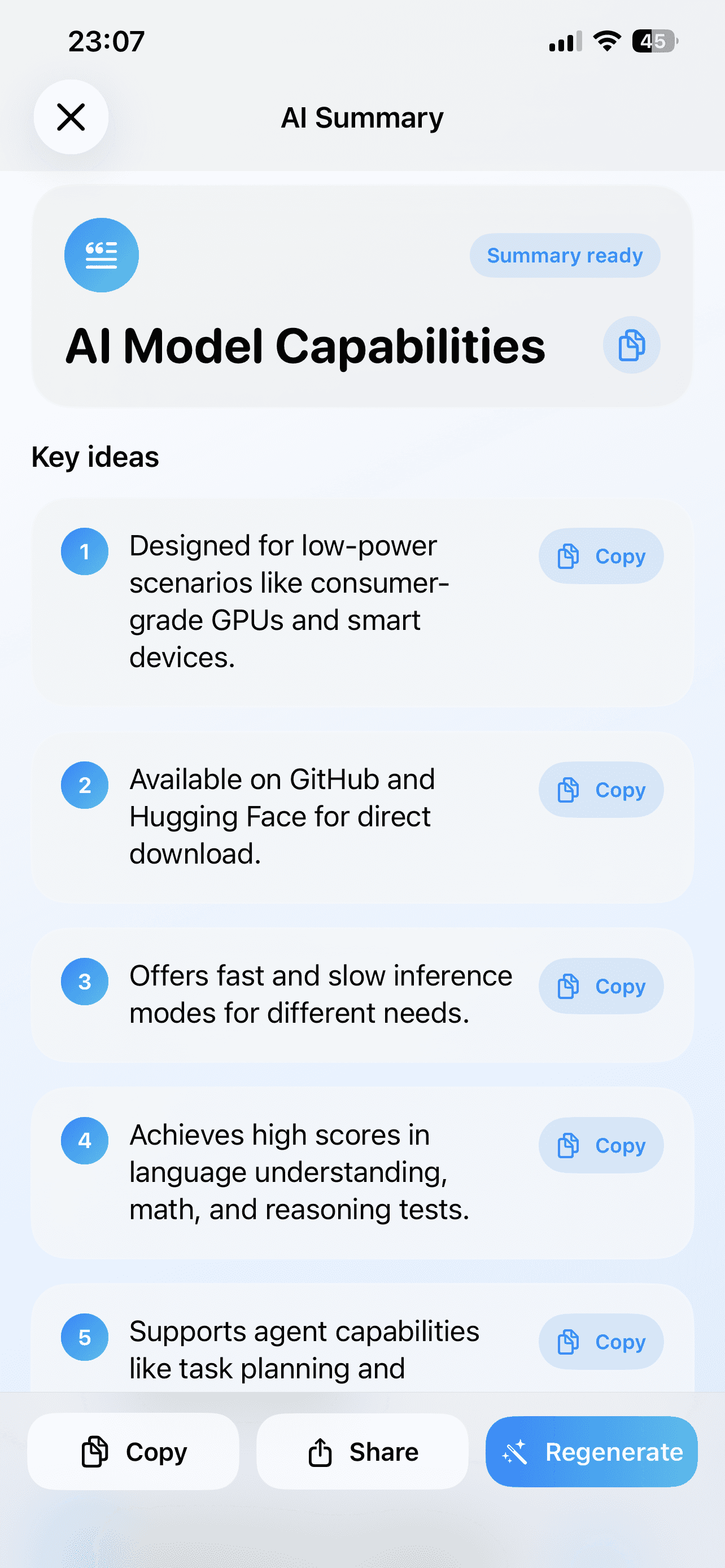The width and height of the screenshot is (725, 1568).
Task: Click the Copy button at the bottom
Action: pyautogui.click(x=133, y=1452)
